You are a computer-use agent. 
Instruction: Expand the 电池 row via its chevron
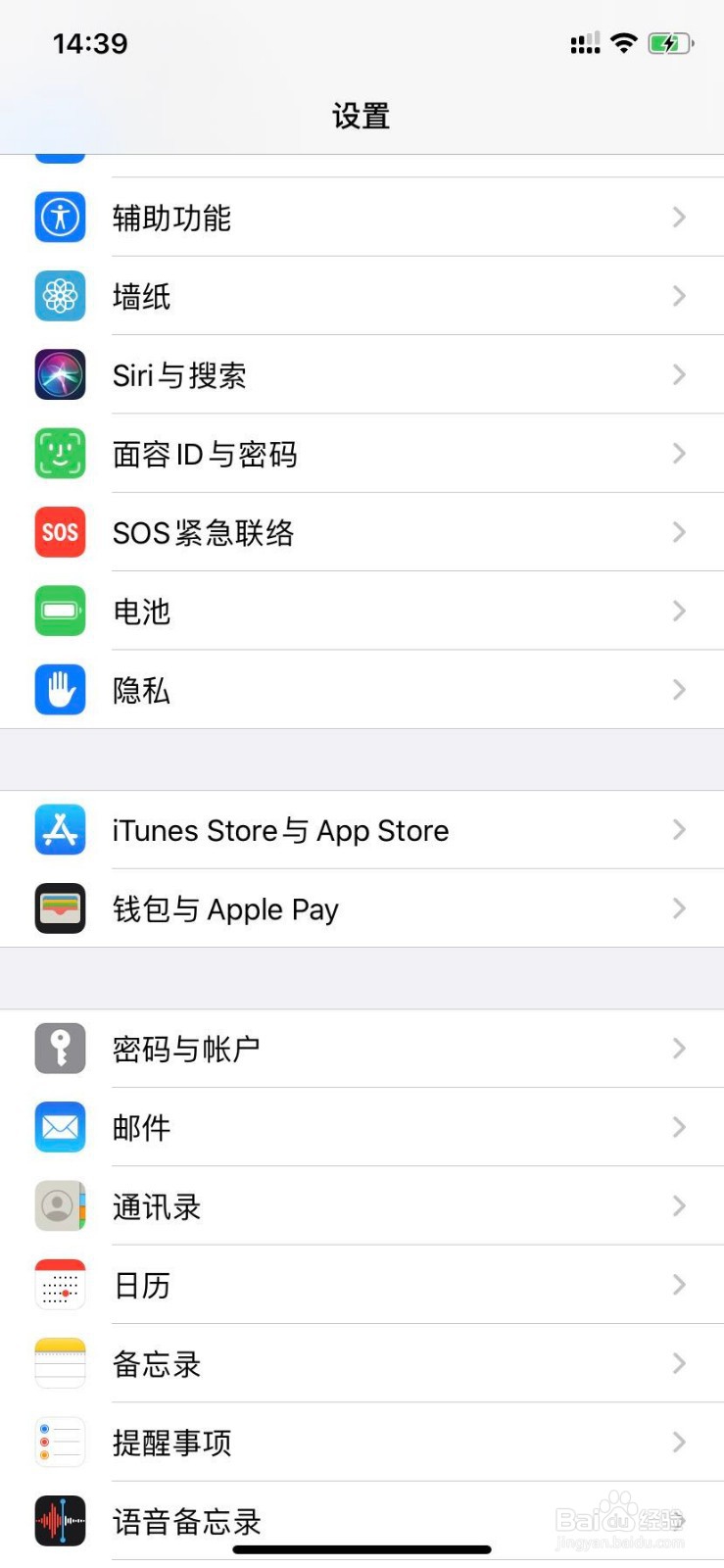(x=678, y=611)
